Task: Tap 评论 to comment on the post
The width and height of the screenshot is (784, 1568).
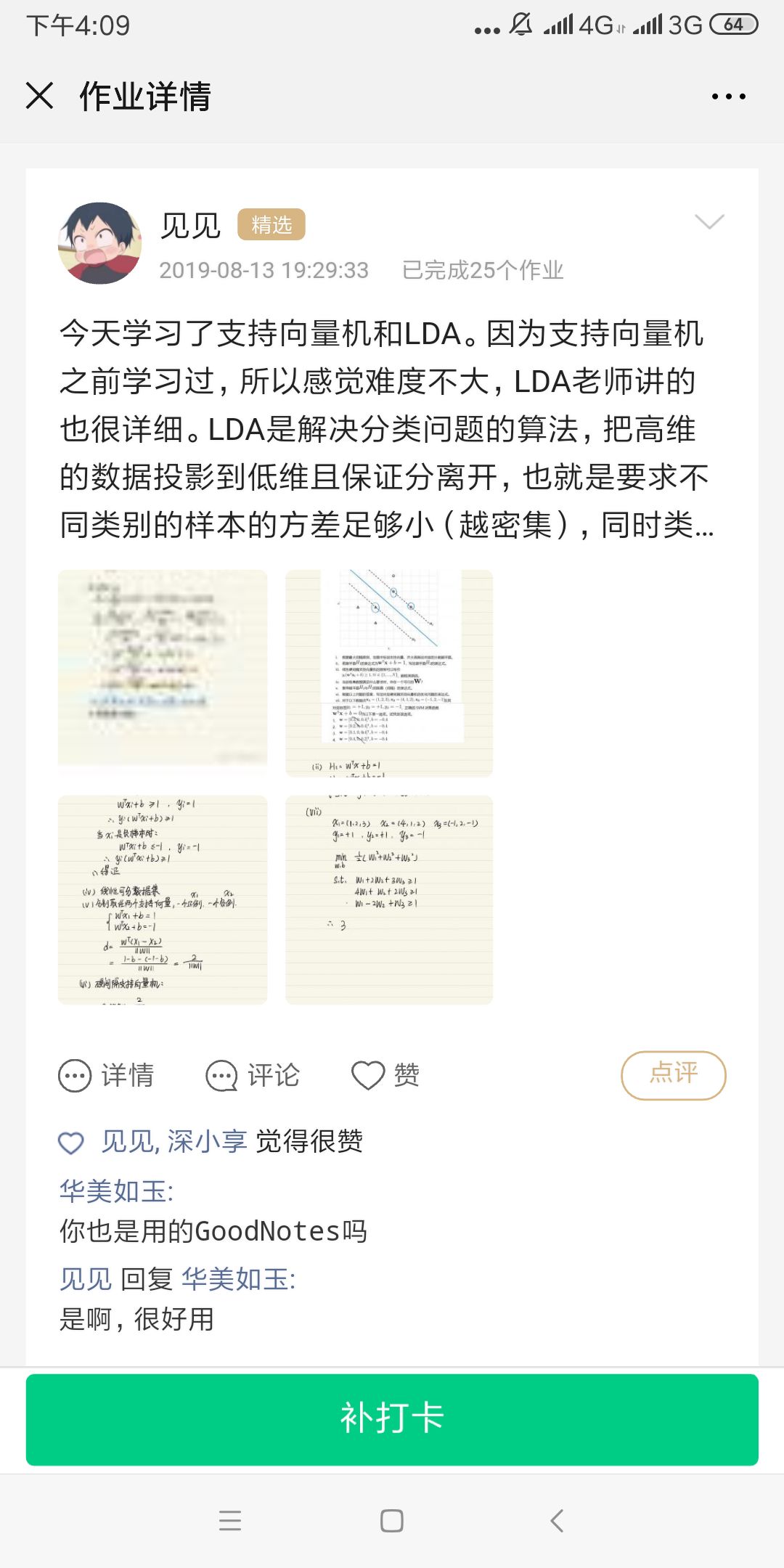Action: point(253,1075)
